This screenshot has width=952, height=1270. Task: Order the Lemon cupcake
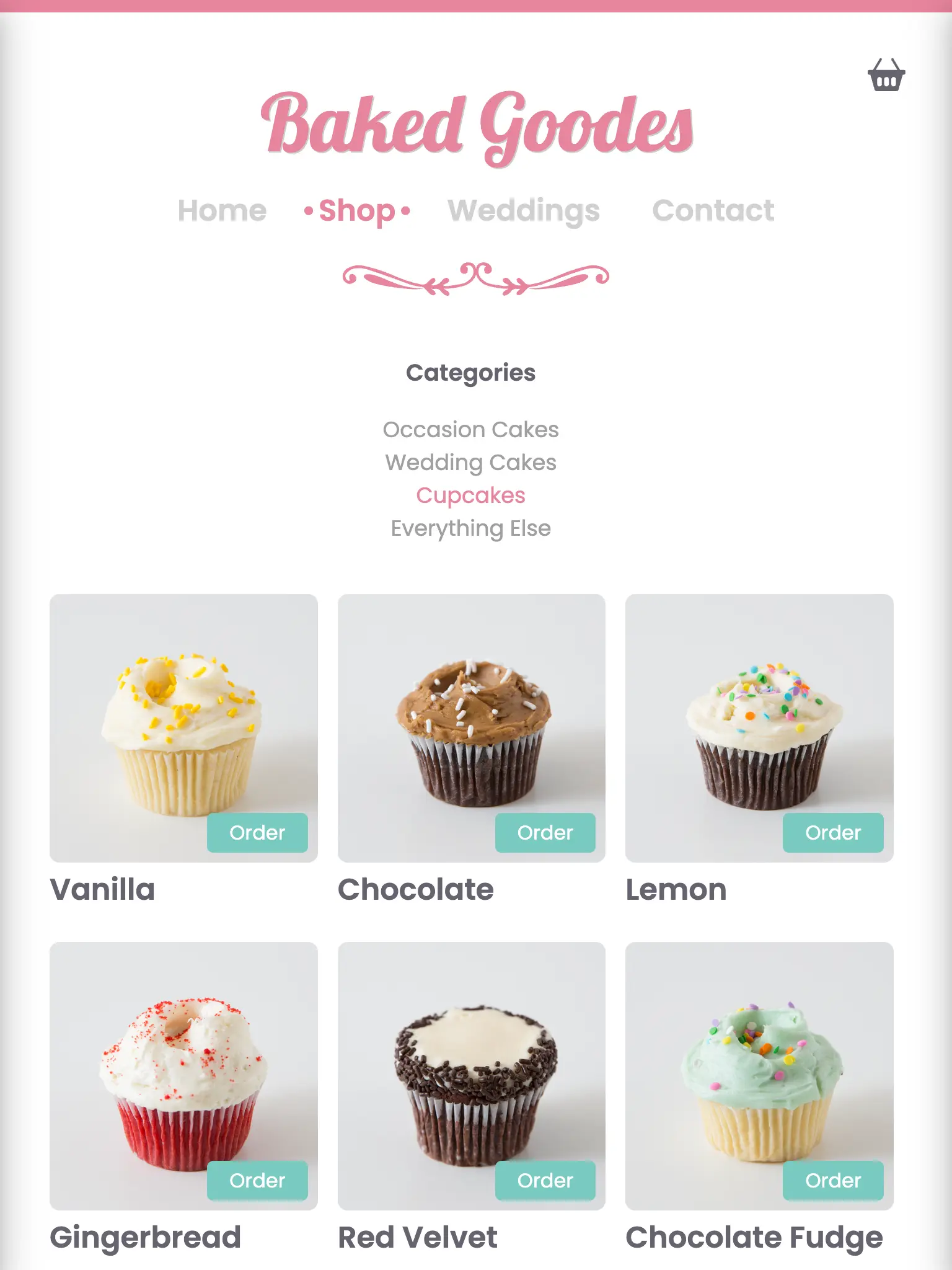click(833, 832)
